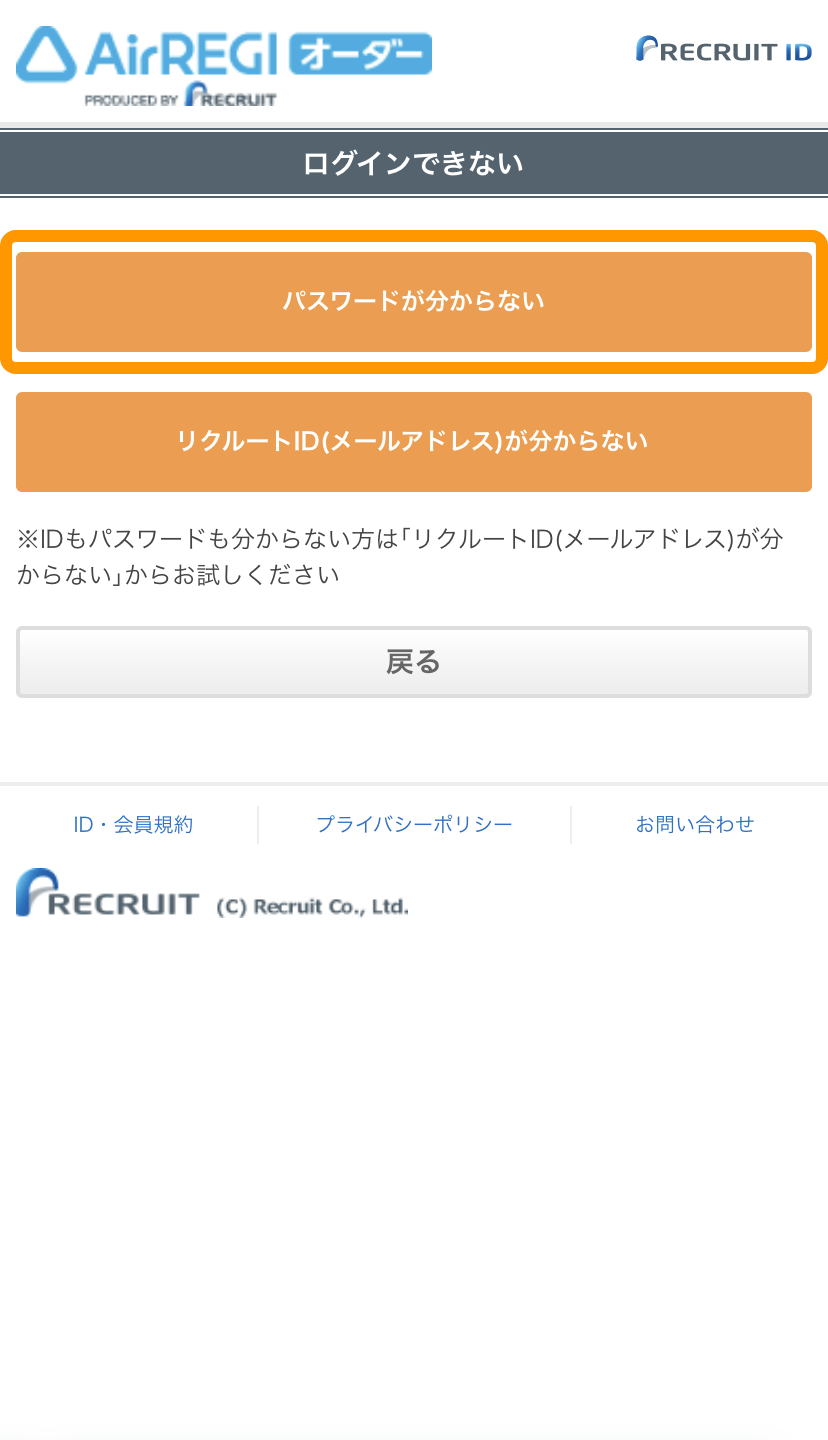Select the RECRUIT ID logo at top right
The height and width of the screenshot is (1440, 828).
(x=722, y=50)
